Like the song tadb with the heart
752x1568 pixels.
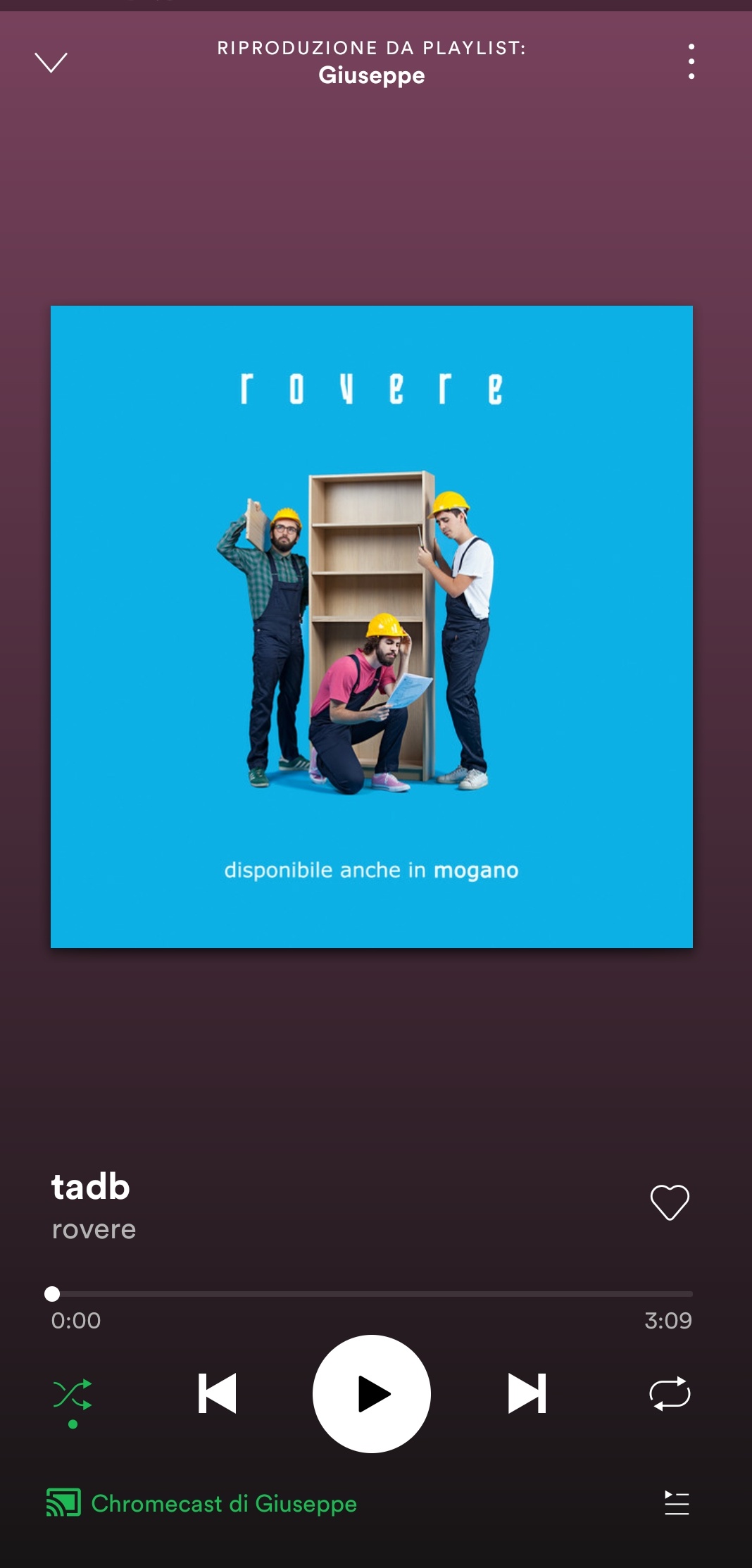coord(670,1202)
